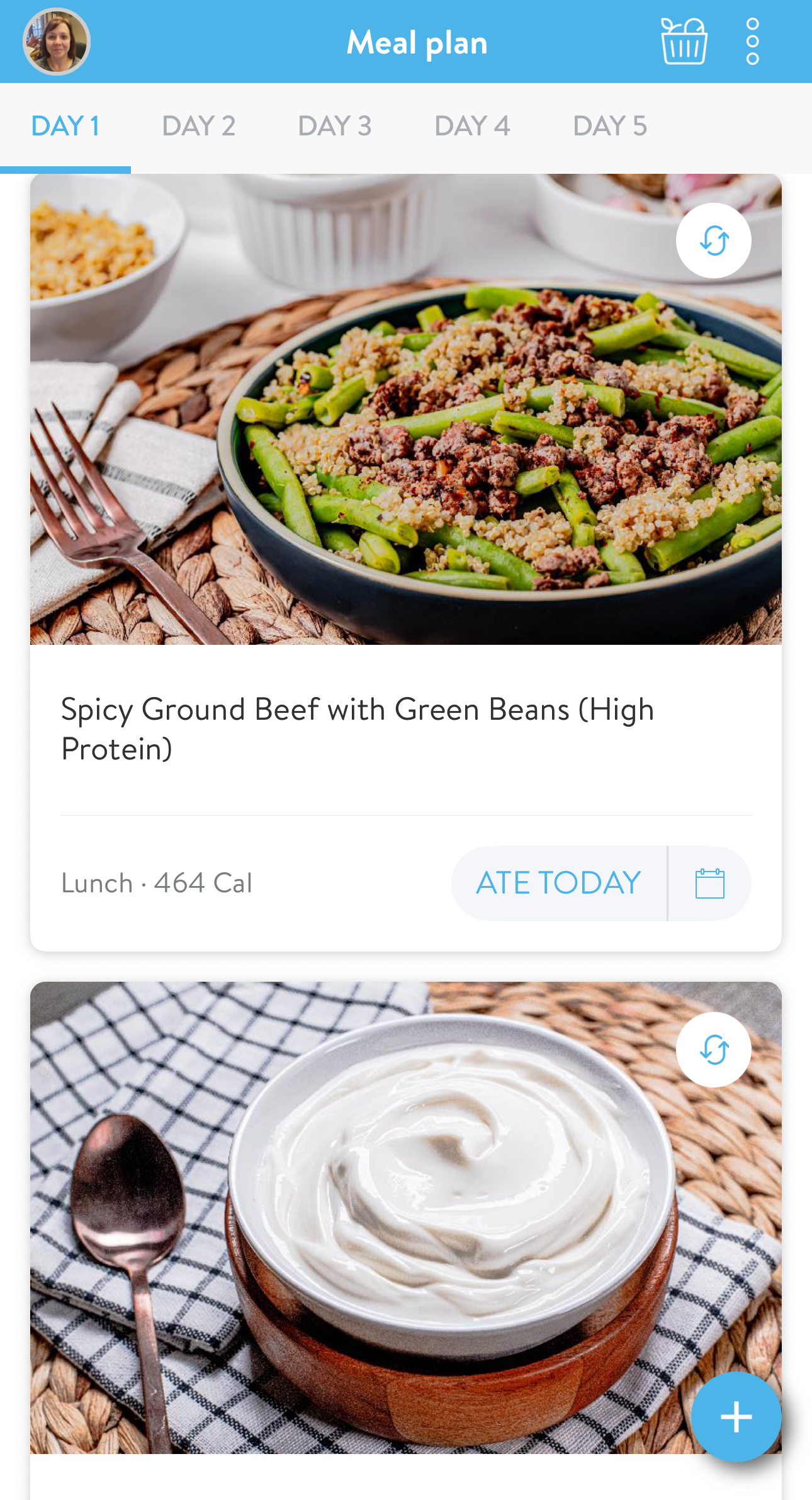The width and height of the screenshot is (812, 1500).
Task: Open the Spicy Ground Beef recipe details
Action: pos(358,727)
